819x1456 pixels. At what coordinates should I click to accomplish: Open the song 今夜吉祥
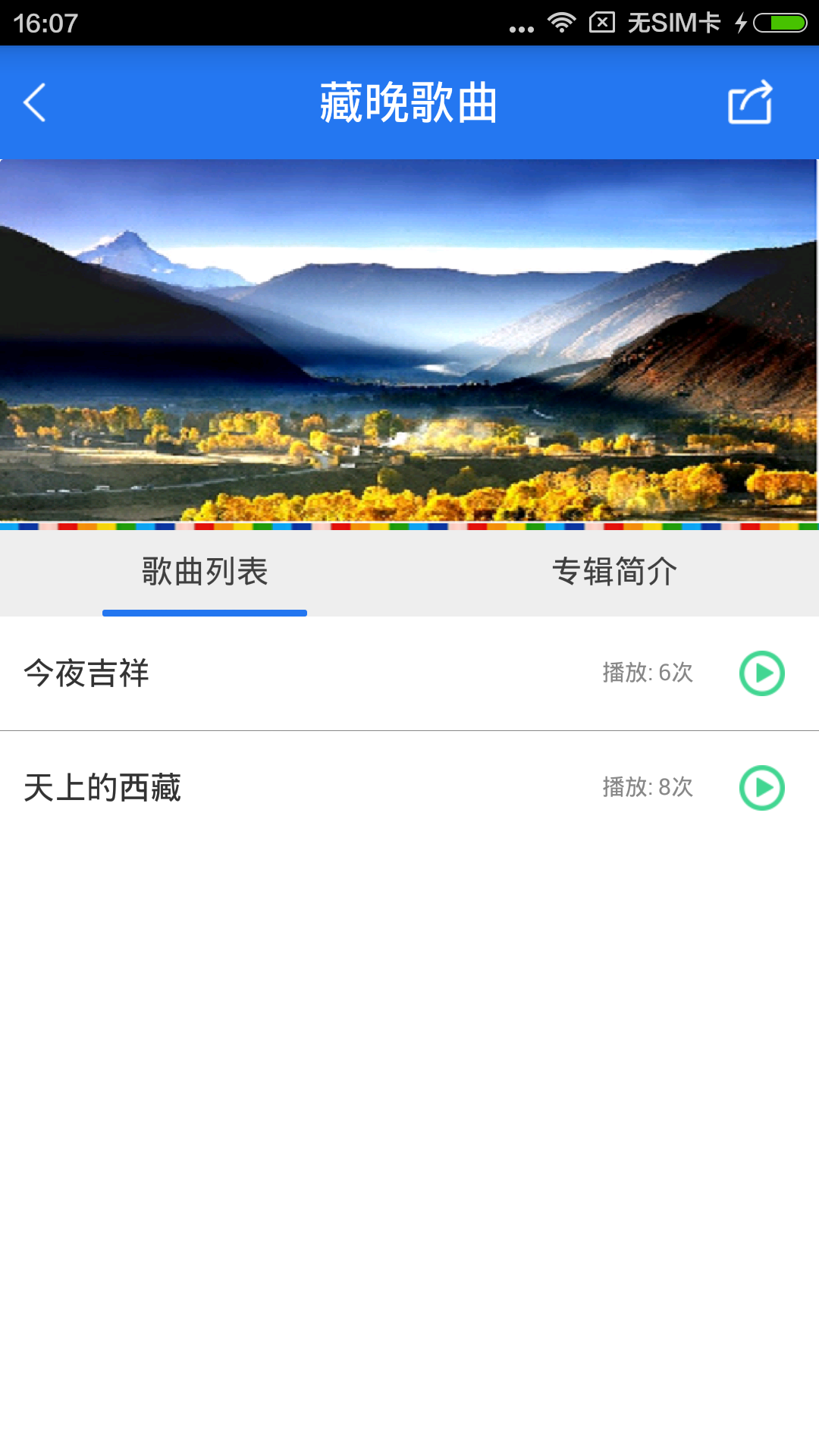[86, 673]
